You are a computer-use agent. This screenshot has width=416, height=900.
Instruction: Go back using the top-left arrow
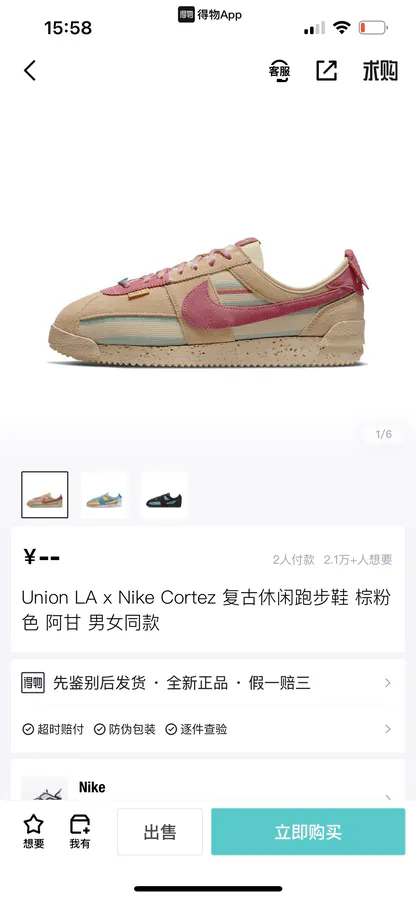click(30, 71)
